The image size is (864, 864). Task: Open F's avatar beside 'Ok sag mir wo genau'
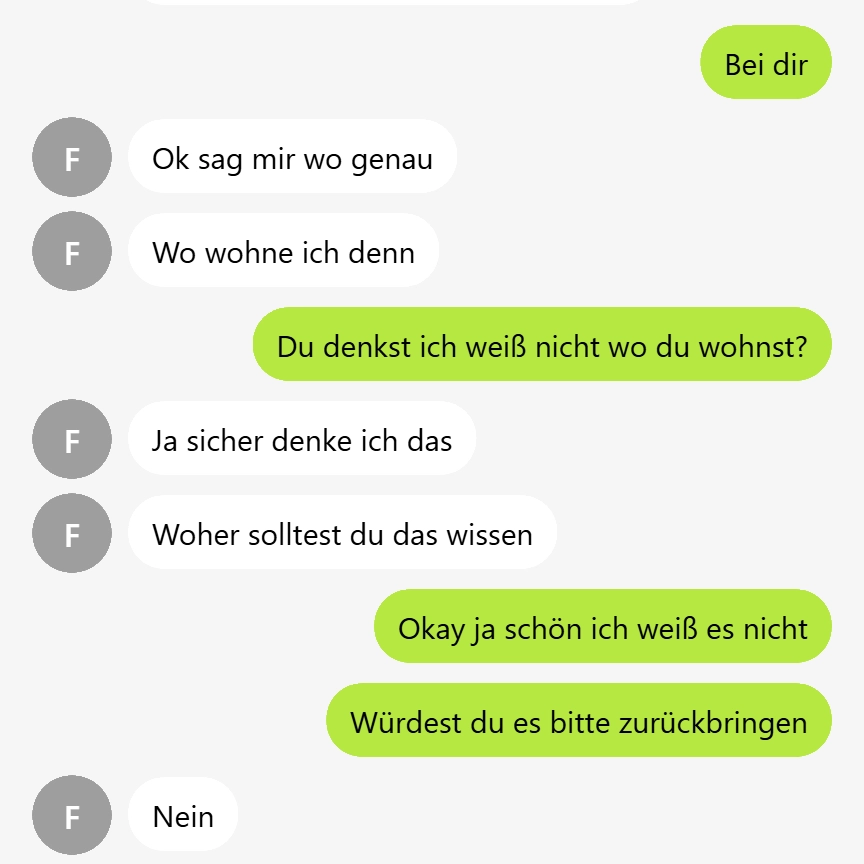pyautogui.click(x=71, y=157)
